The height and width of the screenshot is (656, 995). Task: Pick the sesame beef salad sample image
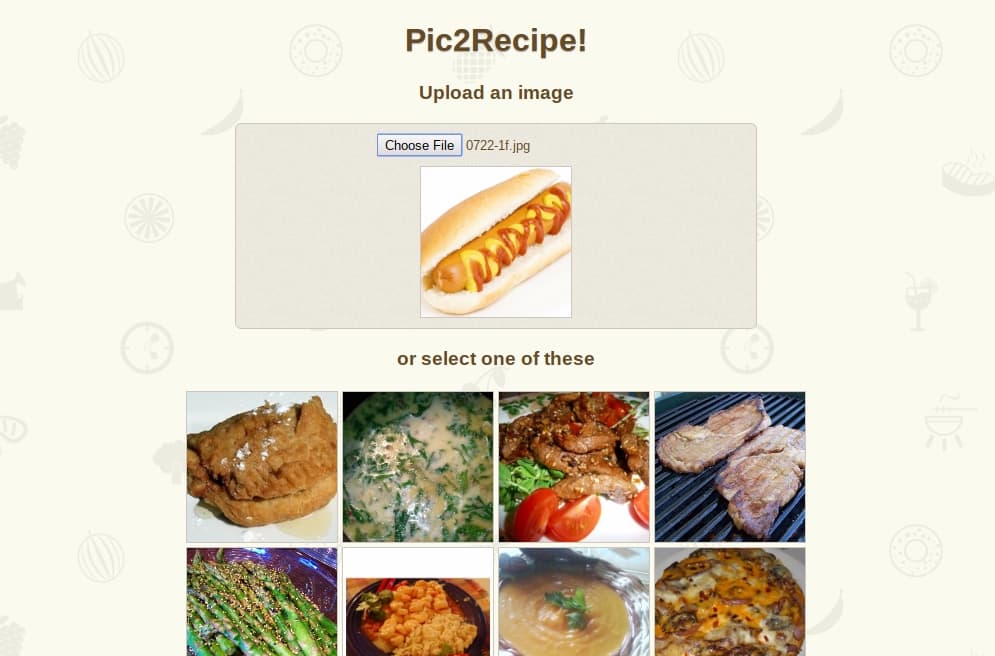tap(574, 466)
